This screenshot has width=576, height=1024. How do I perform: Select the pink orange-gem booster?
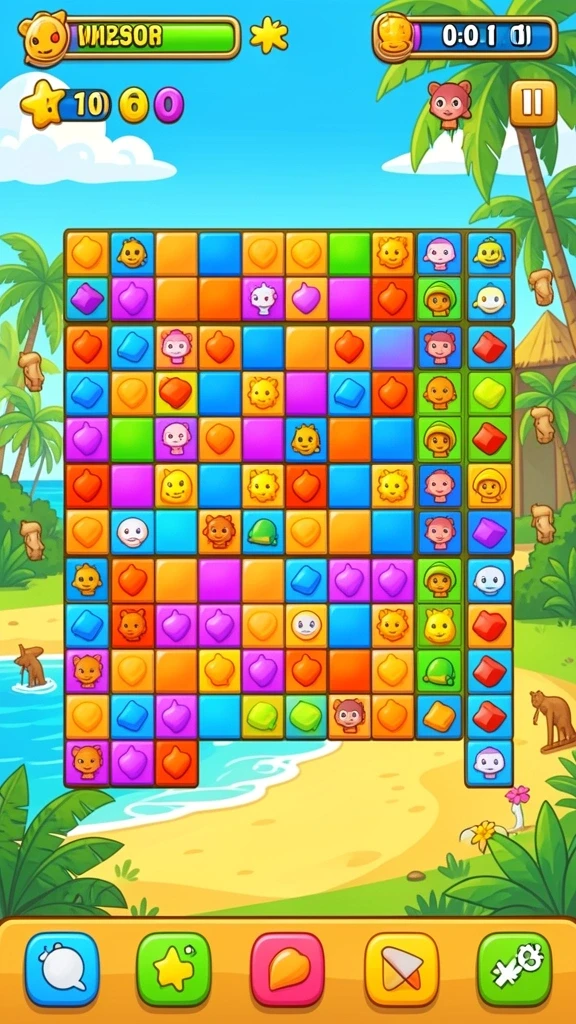tap(287, 968)
